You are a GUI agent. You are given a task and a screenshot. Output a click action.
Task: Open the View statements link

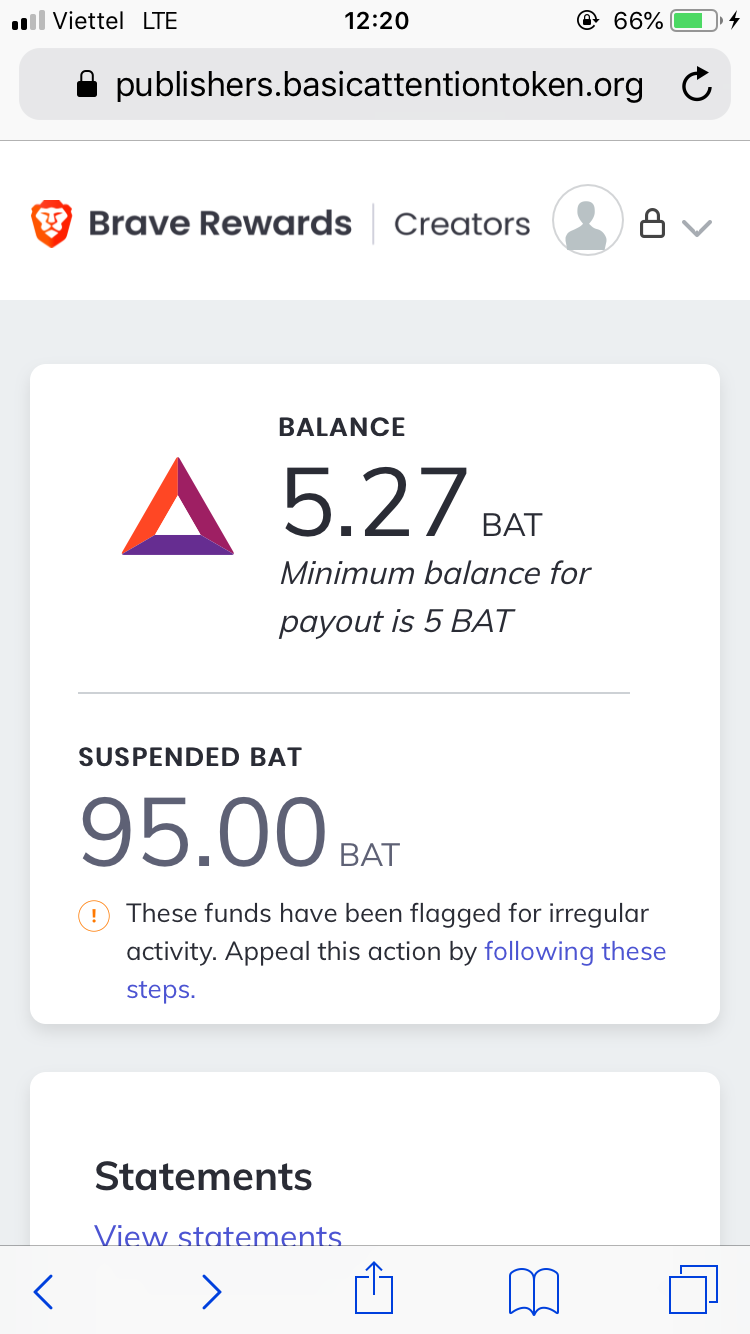pyautogui.click(x=218, y=1236)
